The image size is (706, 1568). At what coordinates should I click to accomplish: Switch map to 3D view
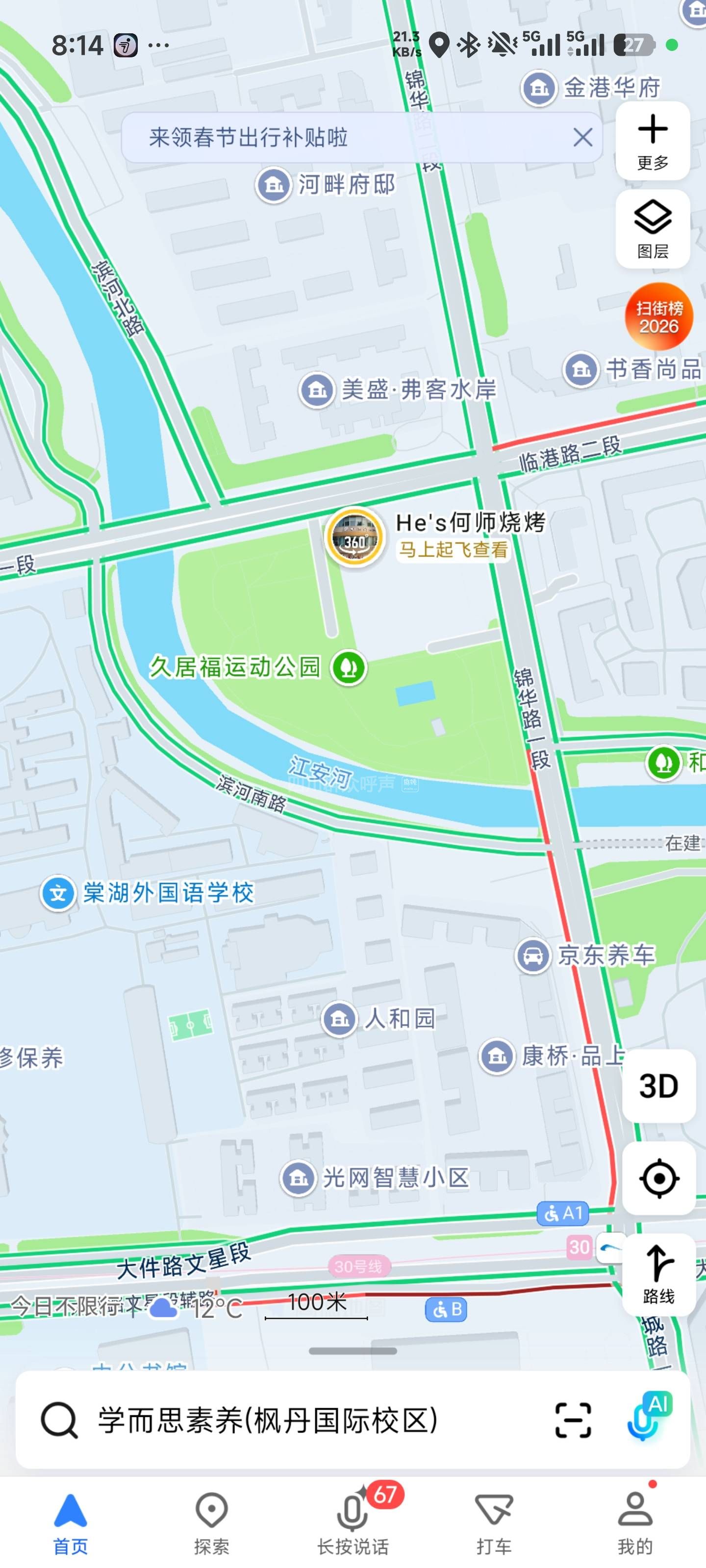(658, 1086)
